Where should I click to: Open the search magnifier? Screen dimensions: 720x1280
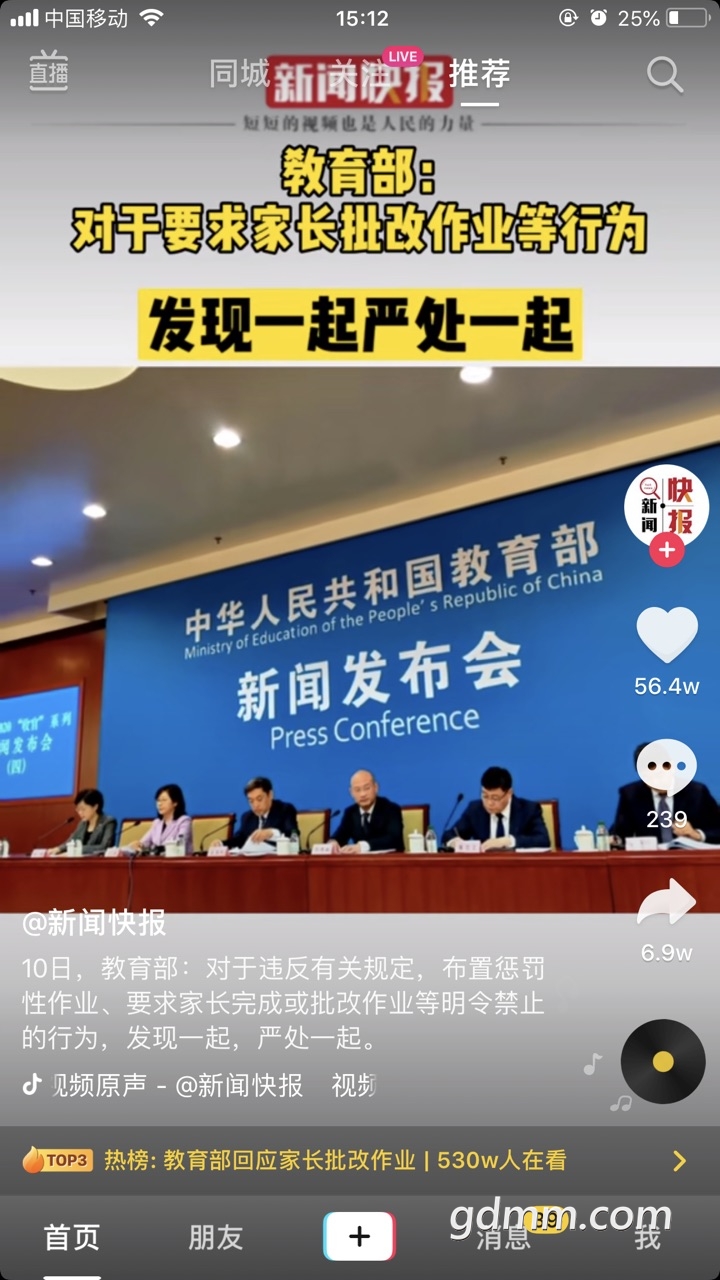tap(664, 74)
